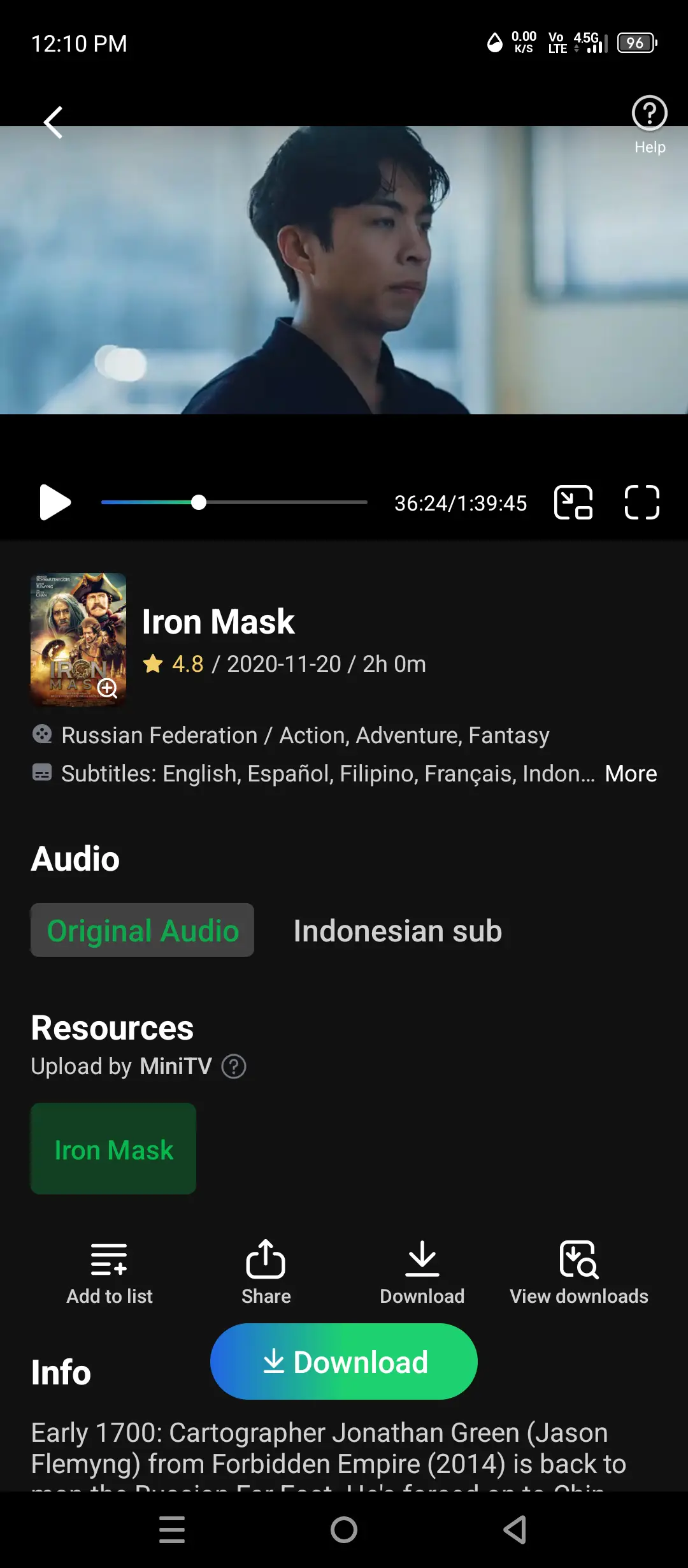
Task: Play the Iron Mask video
Action: click(x=55, y=502)
